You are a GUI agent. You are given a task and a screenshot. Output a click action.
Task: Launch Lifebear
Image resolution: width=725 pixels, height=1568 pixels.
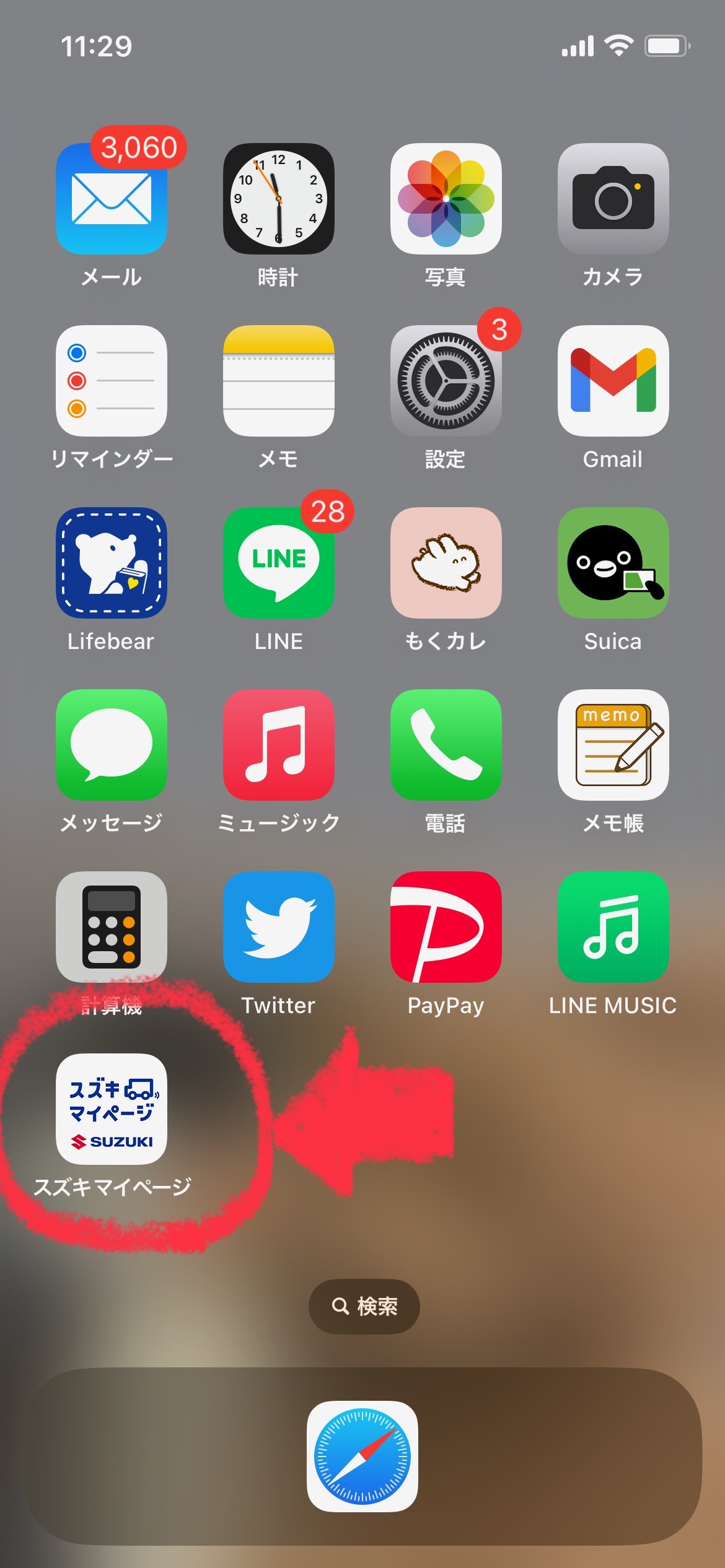click(112, 563)
